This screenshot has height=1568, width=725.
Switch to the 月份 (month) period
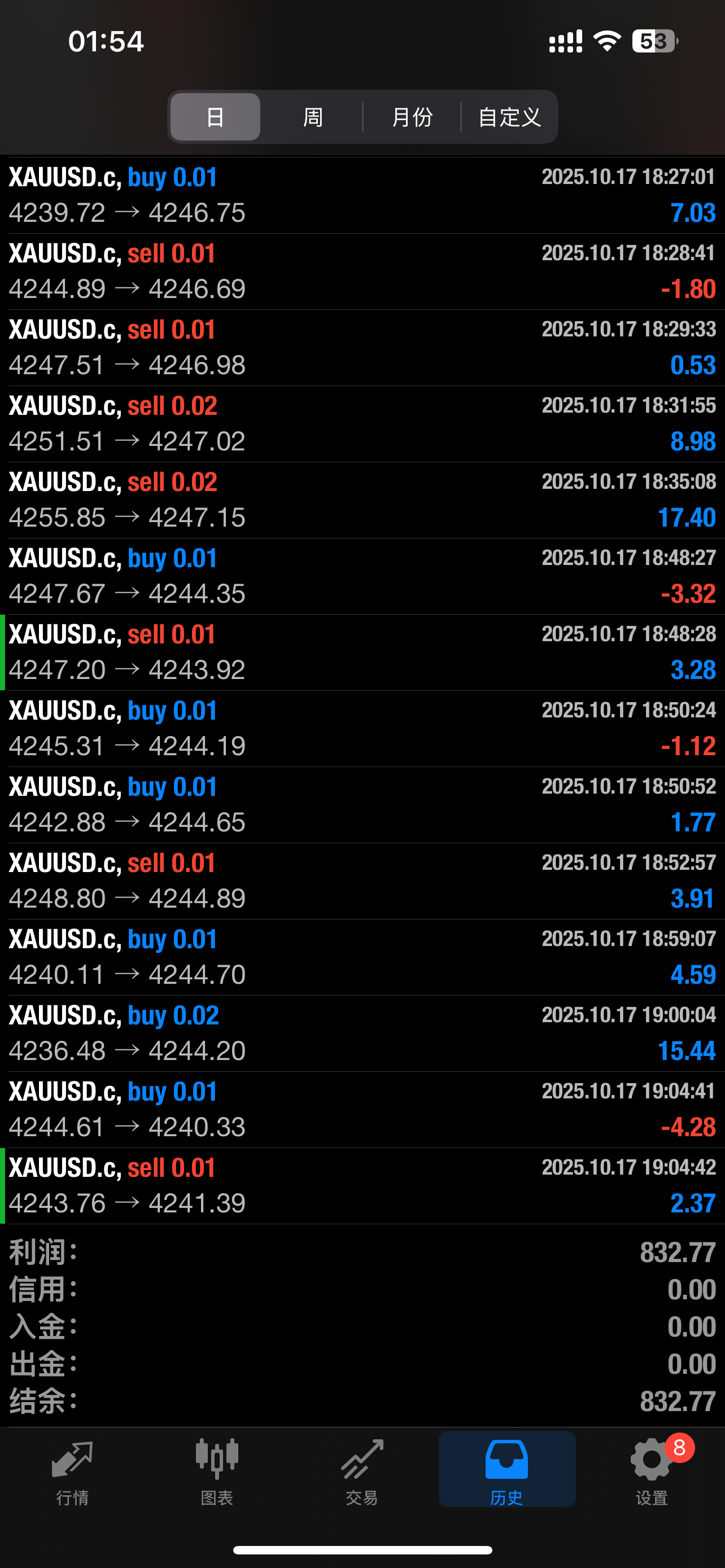[412, 117]
